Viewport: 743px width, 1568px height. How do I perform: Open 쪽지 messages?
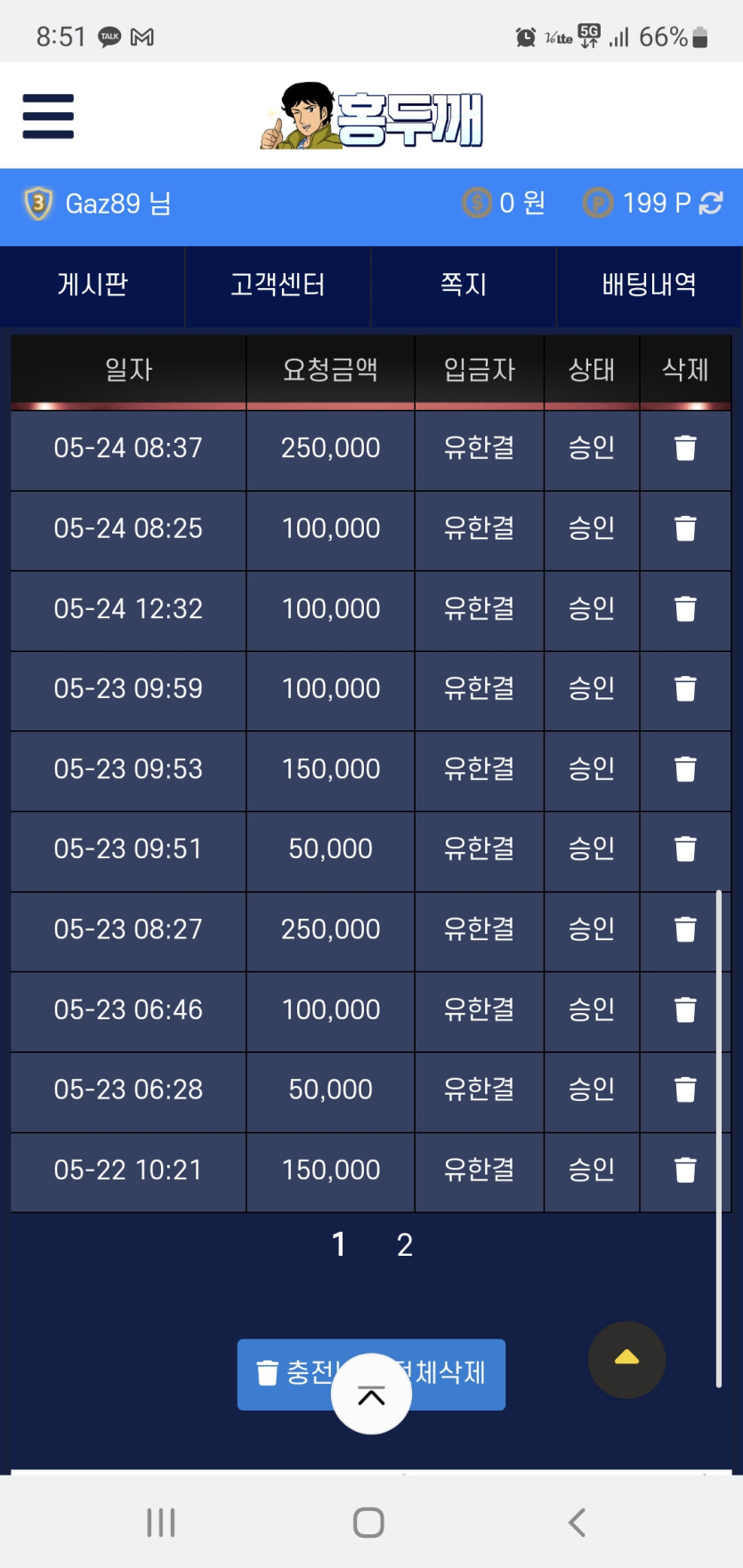coord(464,285)
